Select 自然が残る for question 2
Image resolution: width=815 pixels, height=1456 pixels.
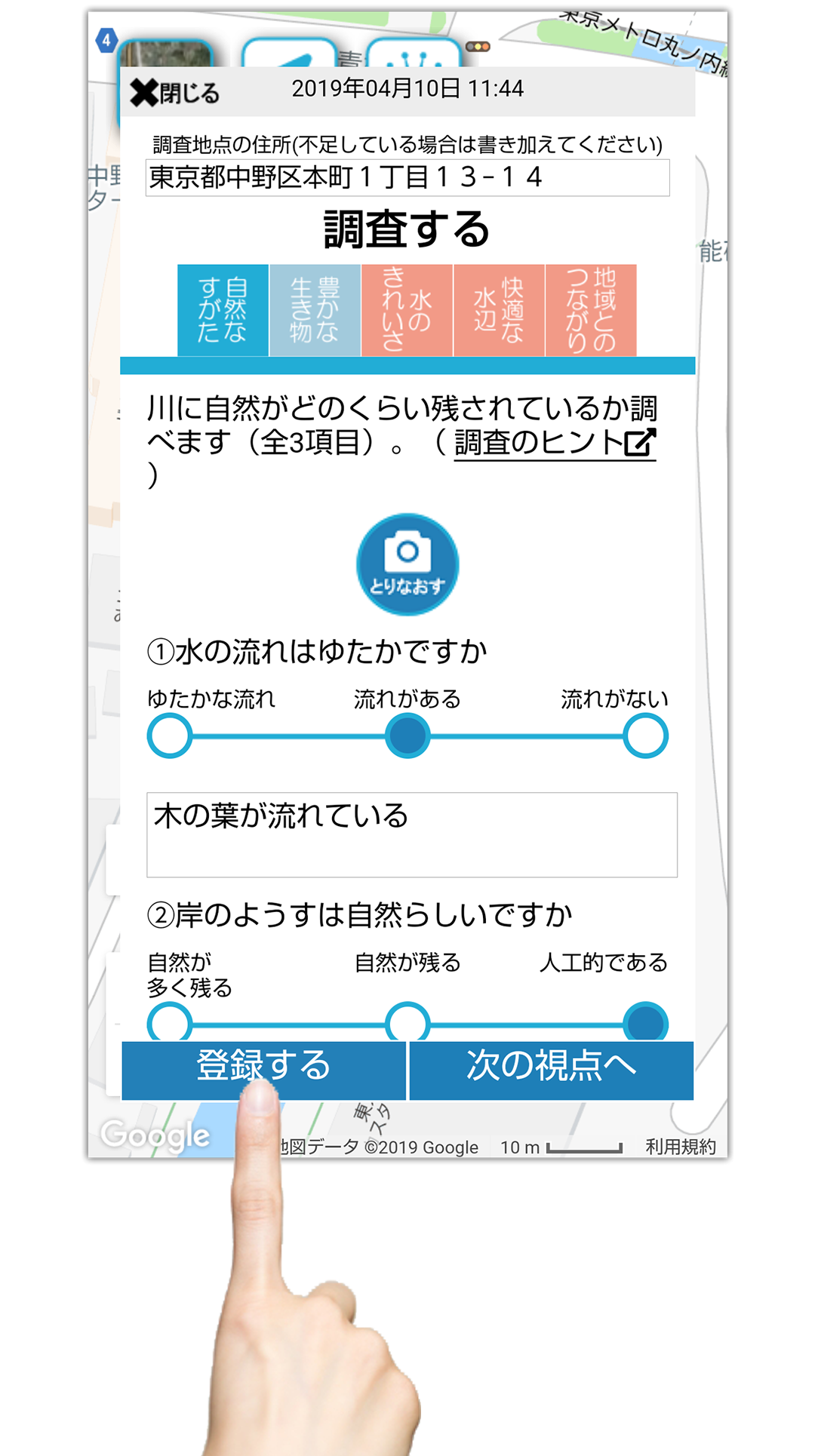point(407,1022)
